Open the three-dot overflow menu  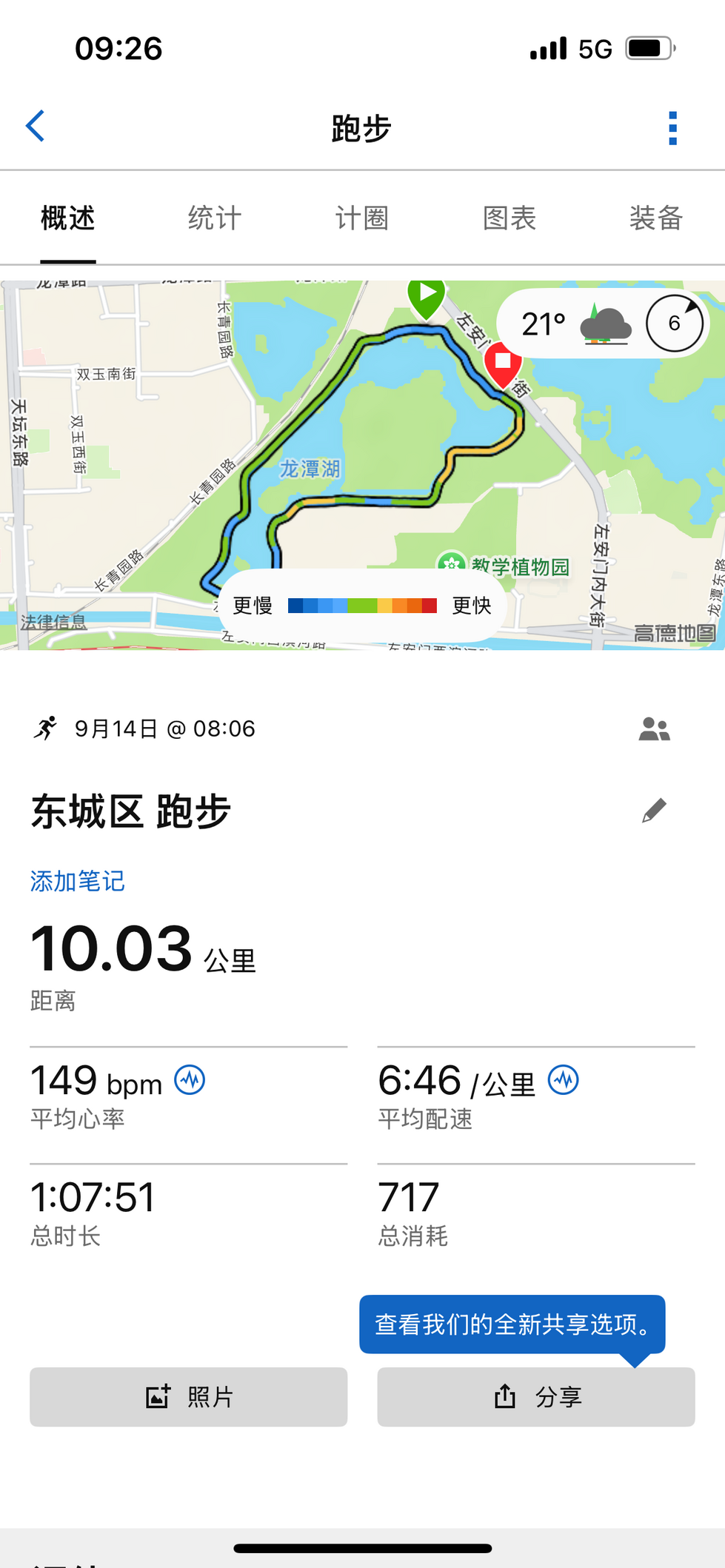point(672,128)
